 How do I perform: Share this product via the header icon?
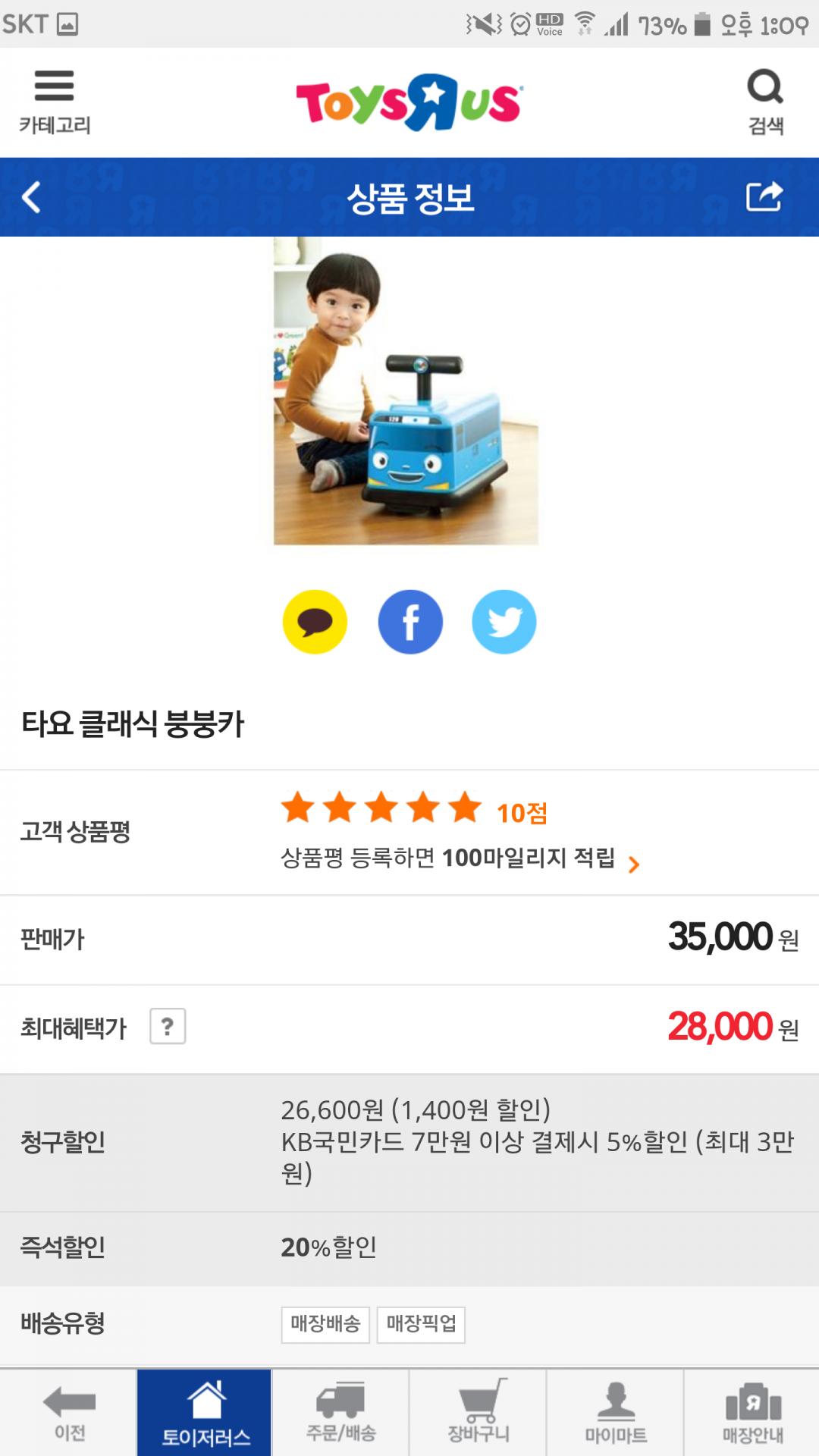[764, 197]
